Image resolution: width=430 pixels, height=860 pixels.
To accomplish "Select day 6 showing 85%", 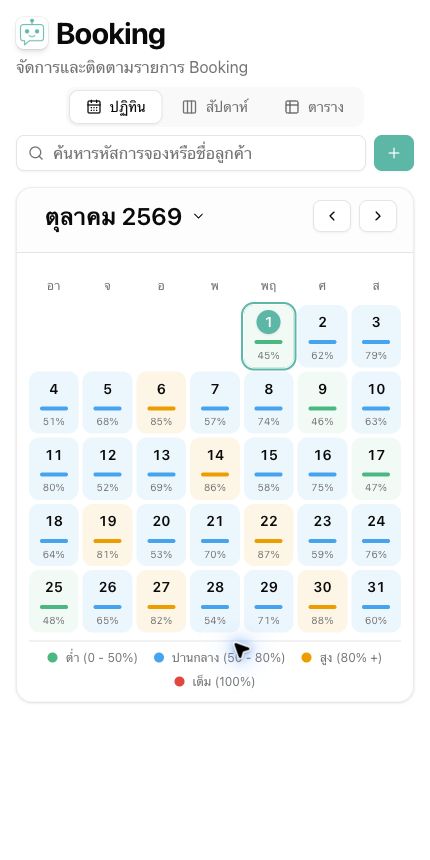I will [161, 403].
